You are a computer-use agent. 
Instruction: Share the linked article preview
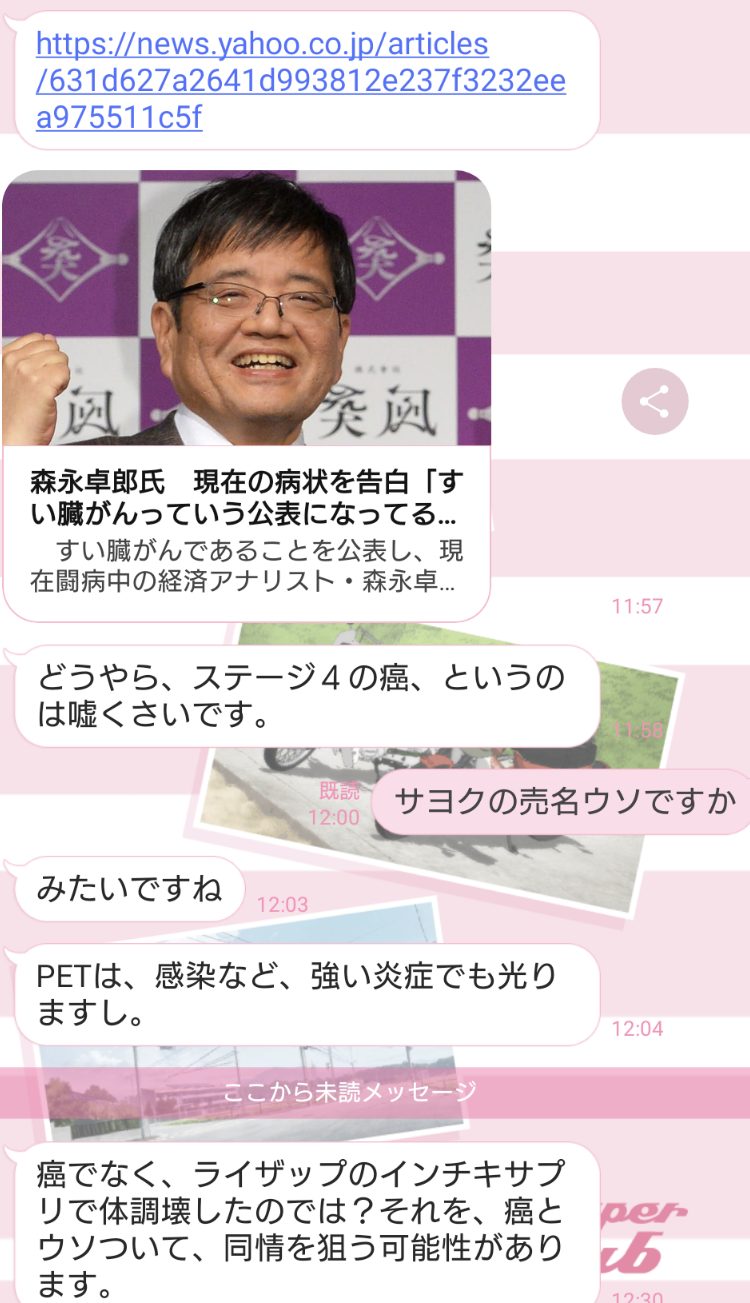click(655, 402)
